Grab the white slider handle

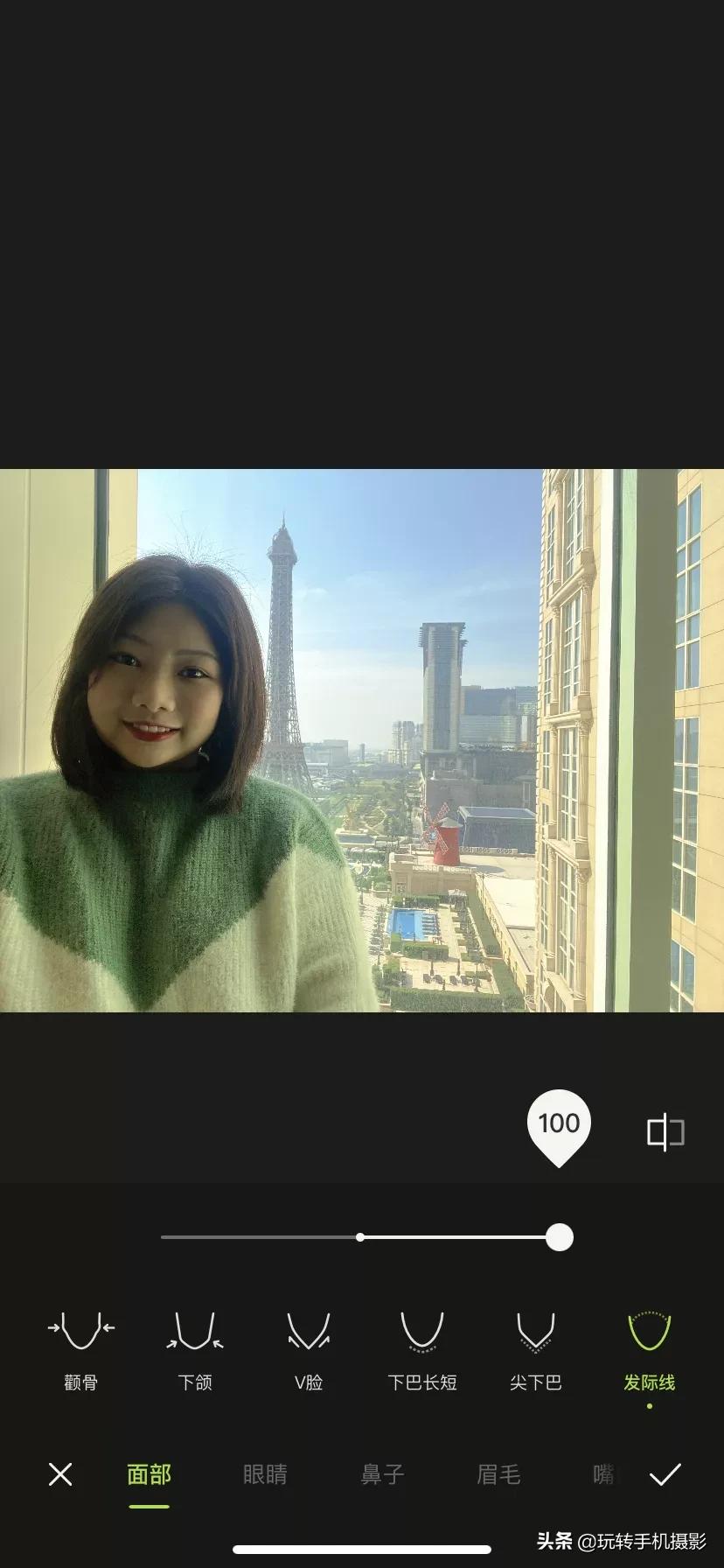(559, 1237)
